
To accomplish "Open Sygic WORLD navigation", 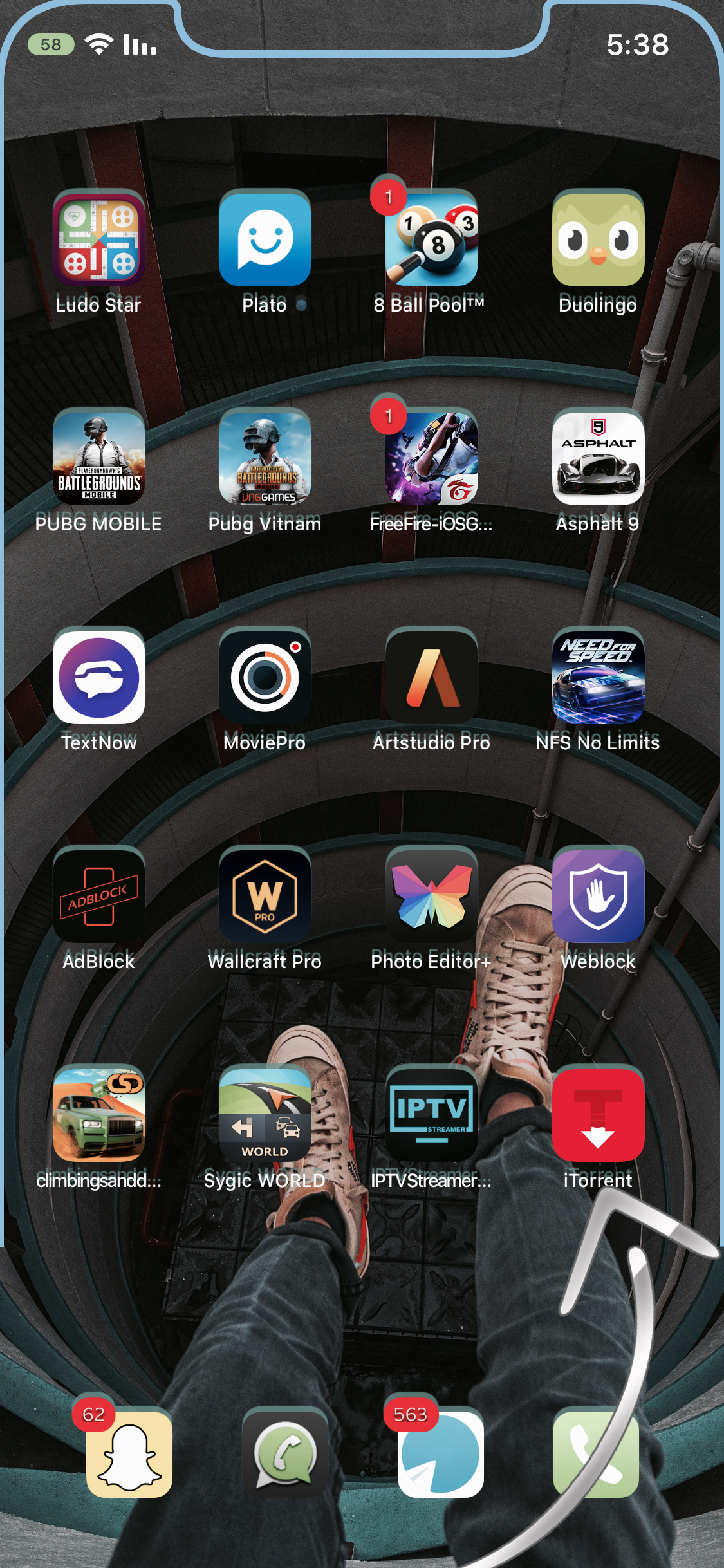I will click(265, 1114).
